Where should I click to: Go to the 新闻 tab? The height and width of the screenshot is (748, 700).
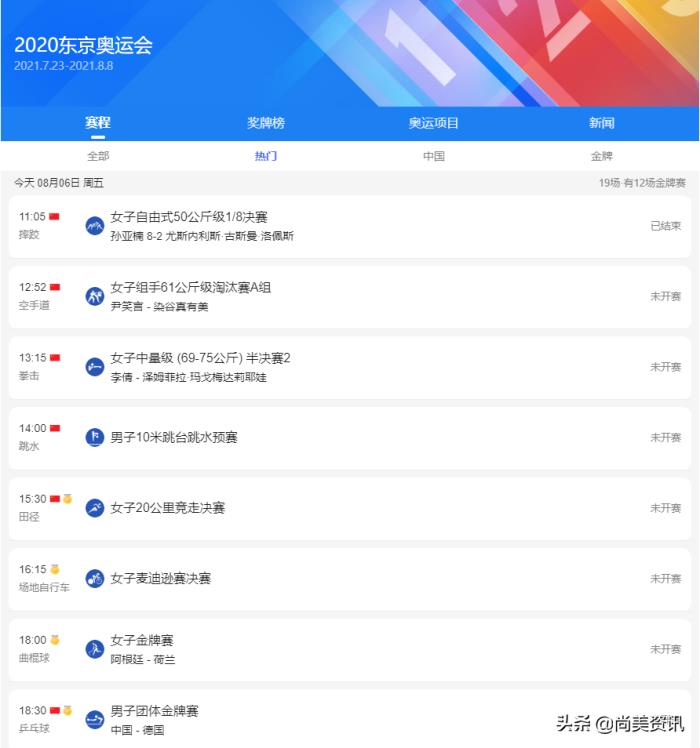[601, 123]
